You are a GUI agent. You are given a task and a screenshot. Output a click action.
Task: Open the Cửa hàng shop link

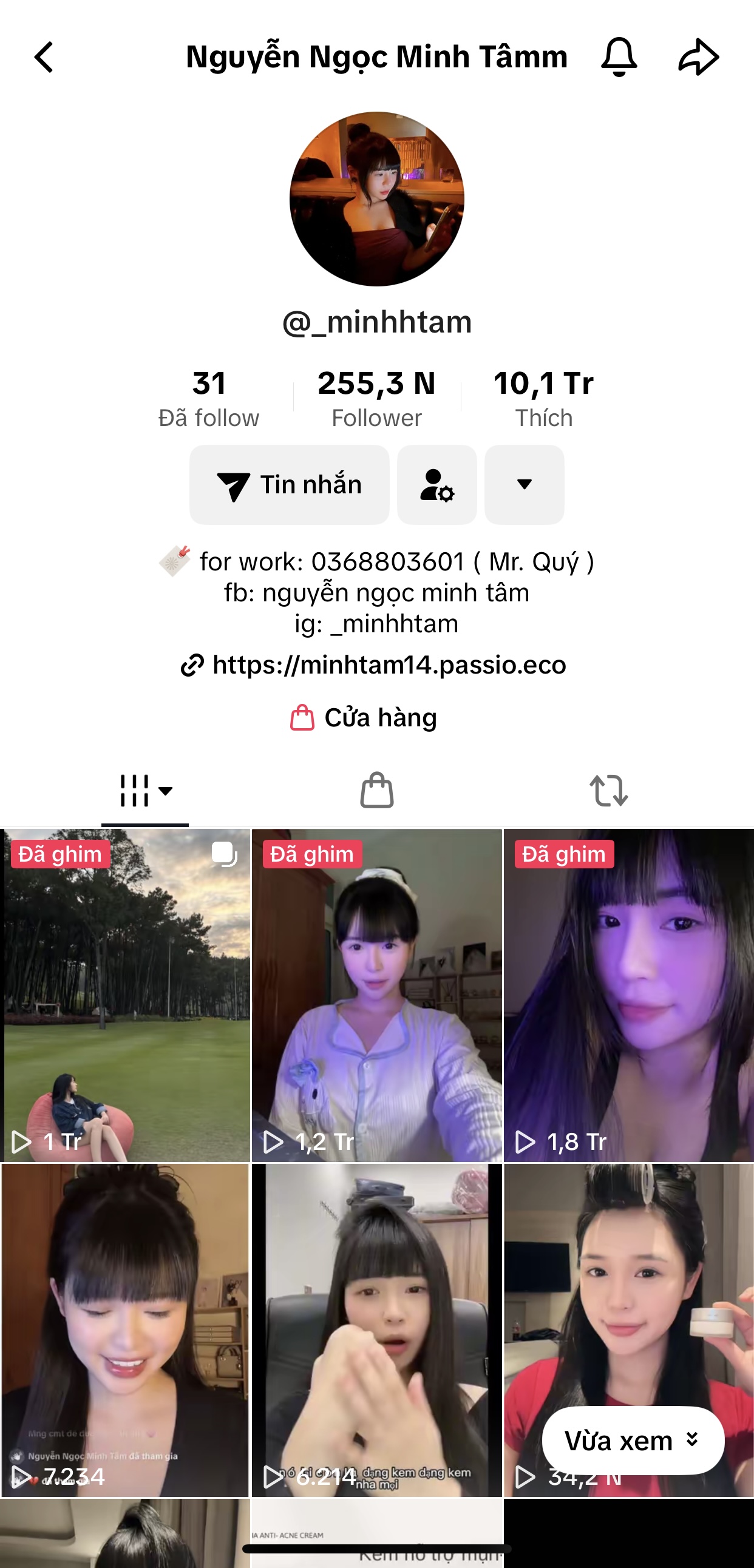pos(364,718)
